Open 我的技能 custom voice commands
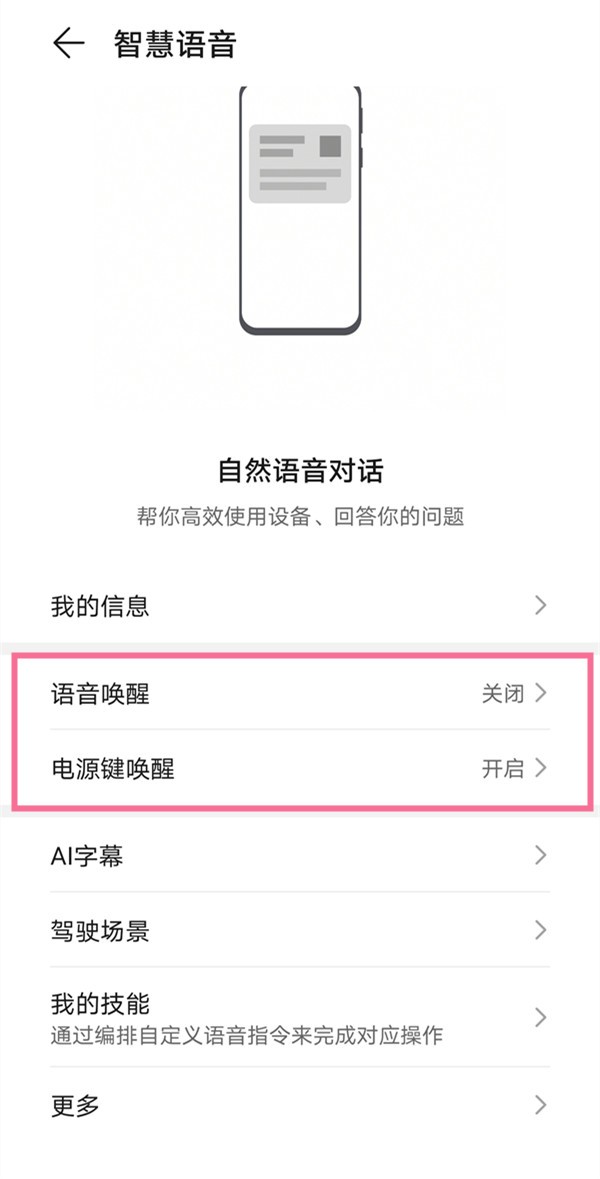 [x=300, y=1017]
